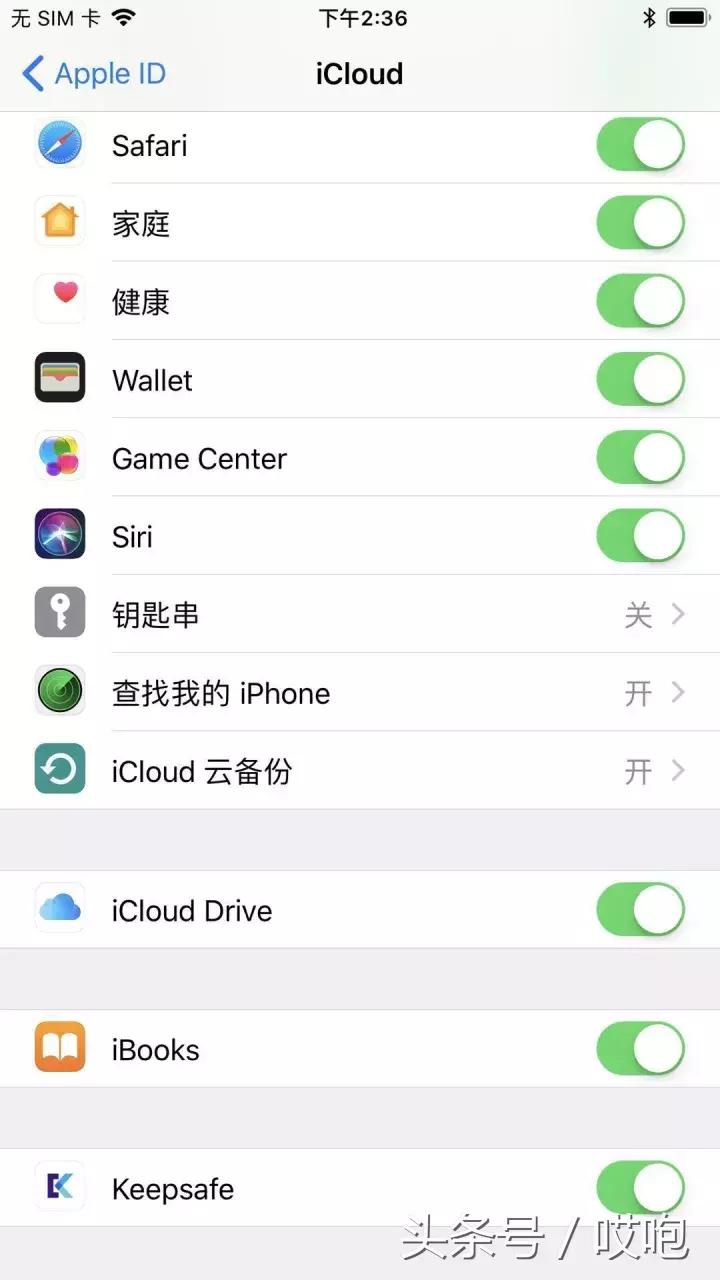
Task: Click the iCloud 云备份 backup icon
Action: pos(59,770)
